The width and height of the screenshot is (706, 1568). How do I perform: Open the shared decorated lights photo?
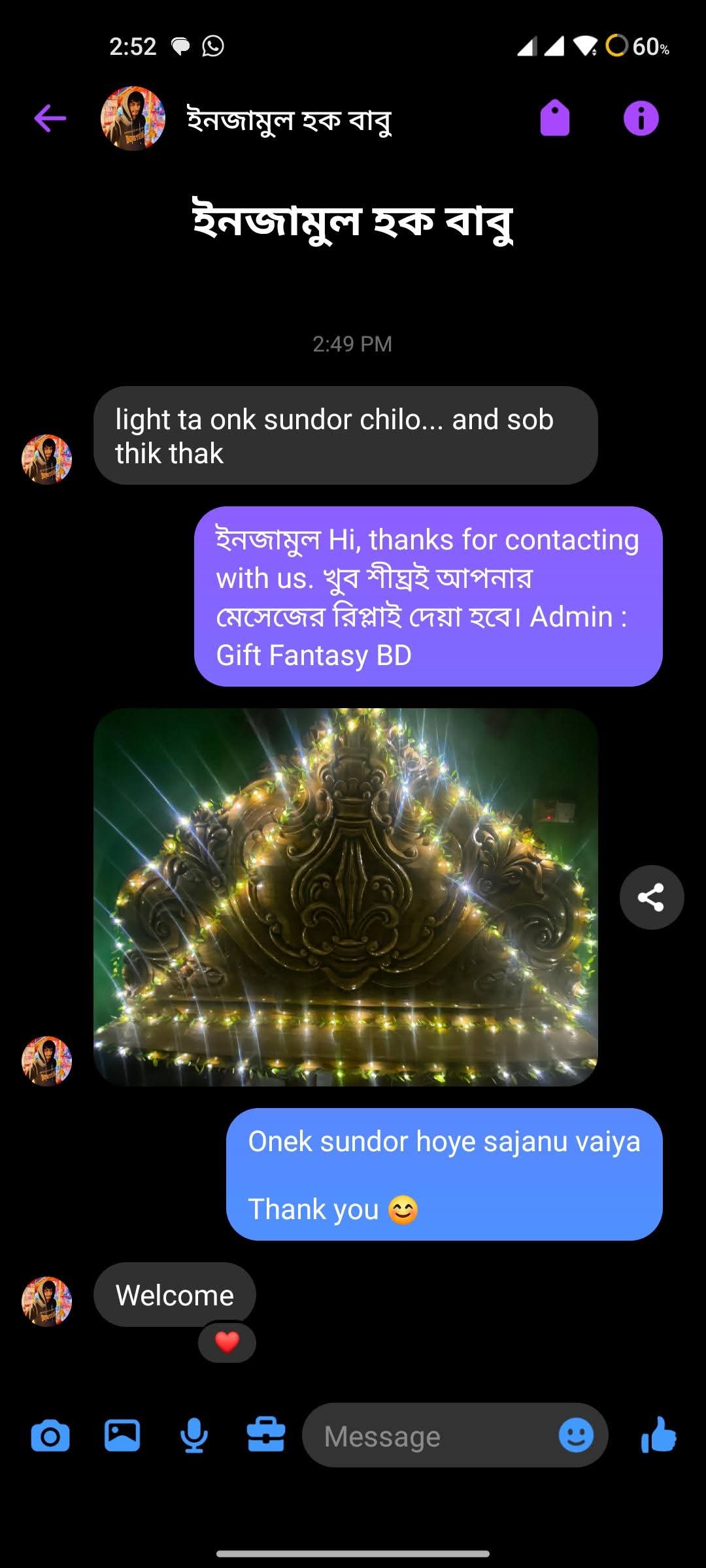[345, 896]
